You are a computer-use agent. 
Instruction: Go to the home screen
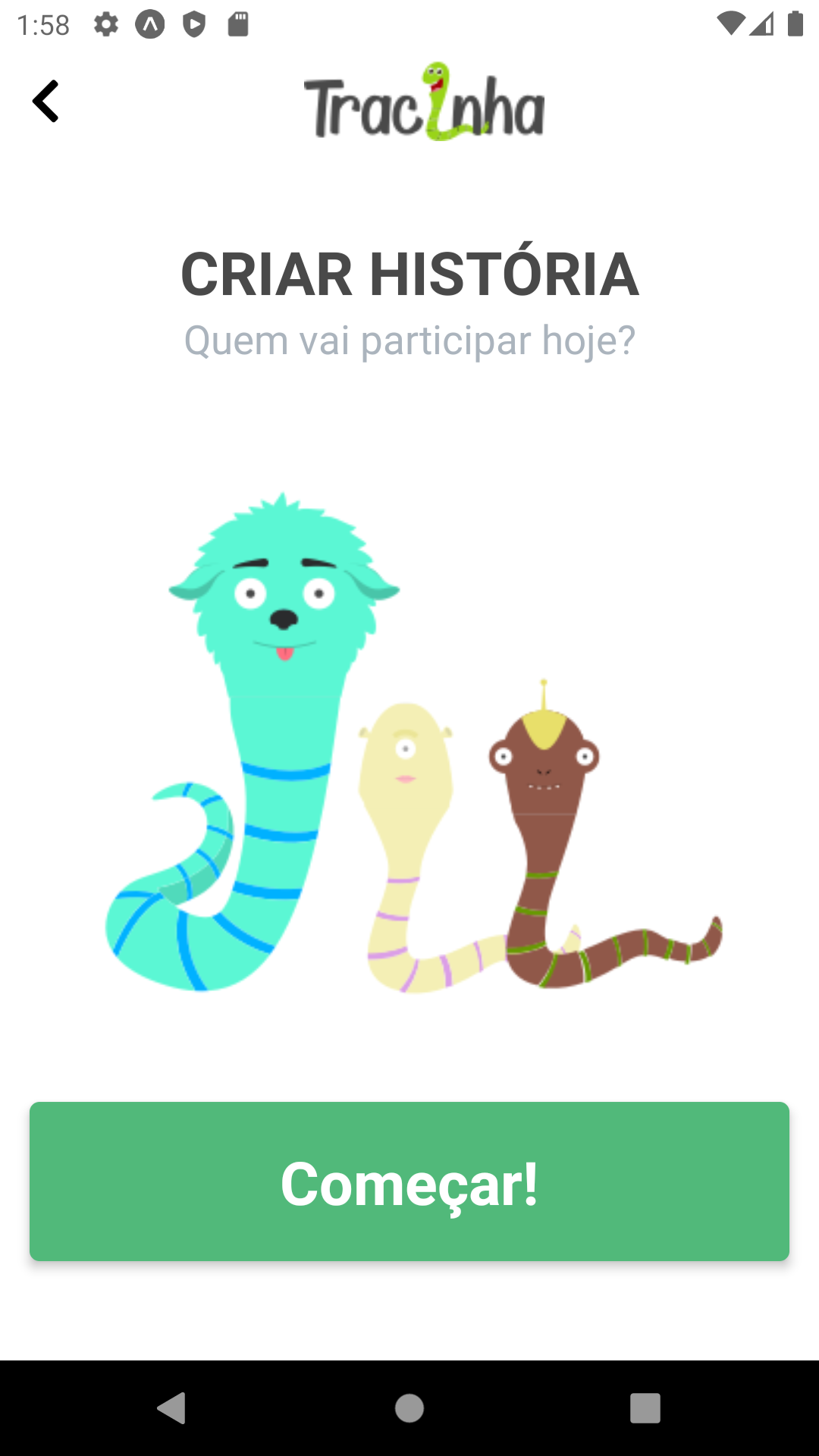(409, 1408)
